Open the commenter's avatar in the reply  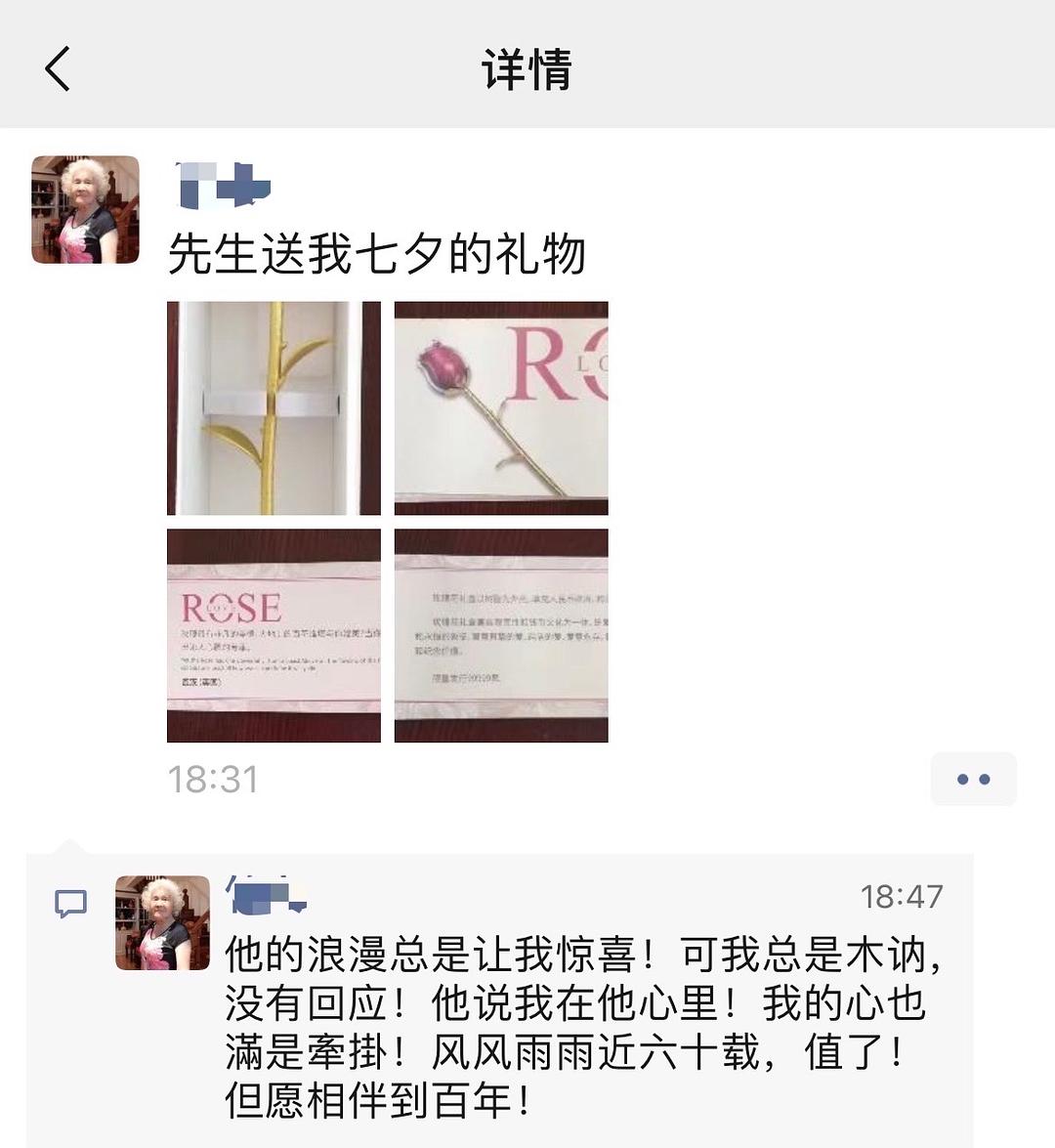[x=162, y=923]
